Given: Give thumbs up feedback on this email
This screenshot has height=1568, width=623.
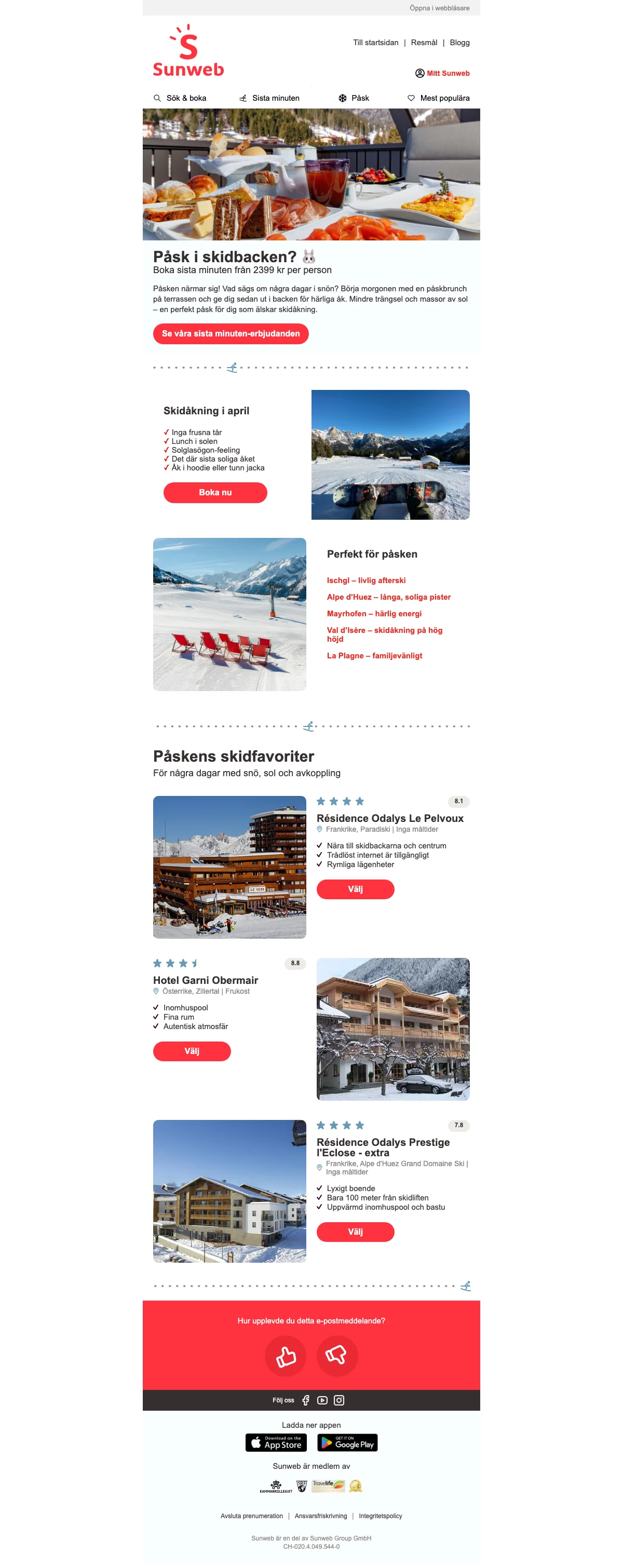Looking at the screenshot, I should [x=286, y=1356].
